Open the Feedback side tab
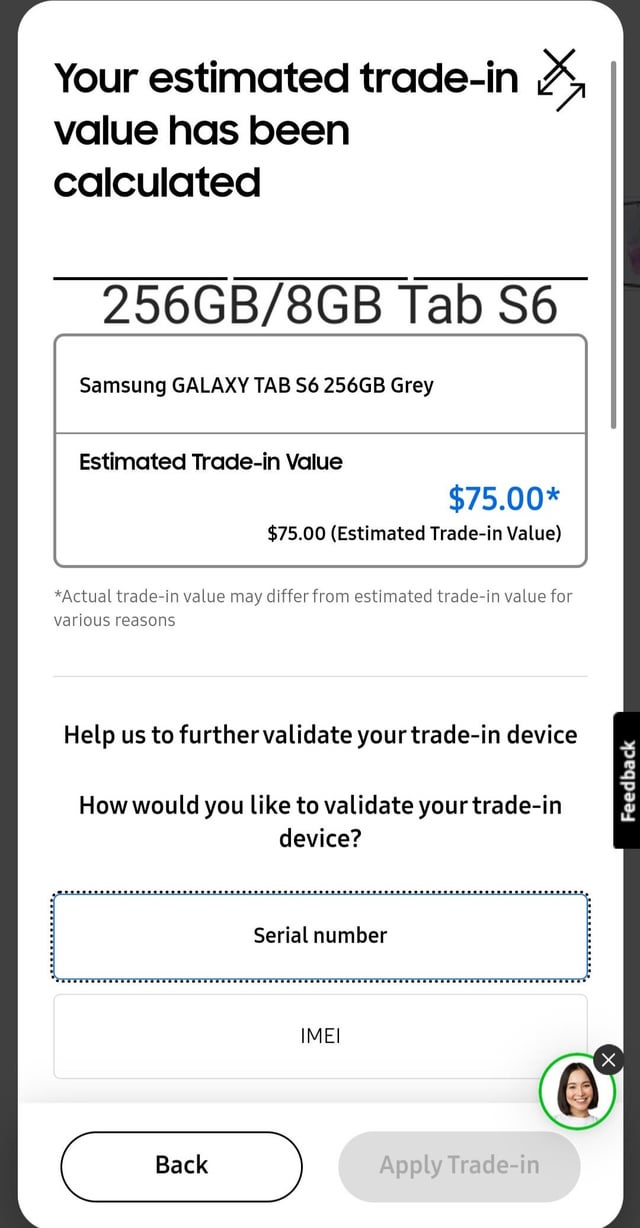The height and width of the screenshot is (1228, 640). [627, 780]
